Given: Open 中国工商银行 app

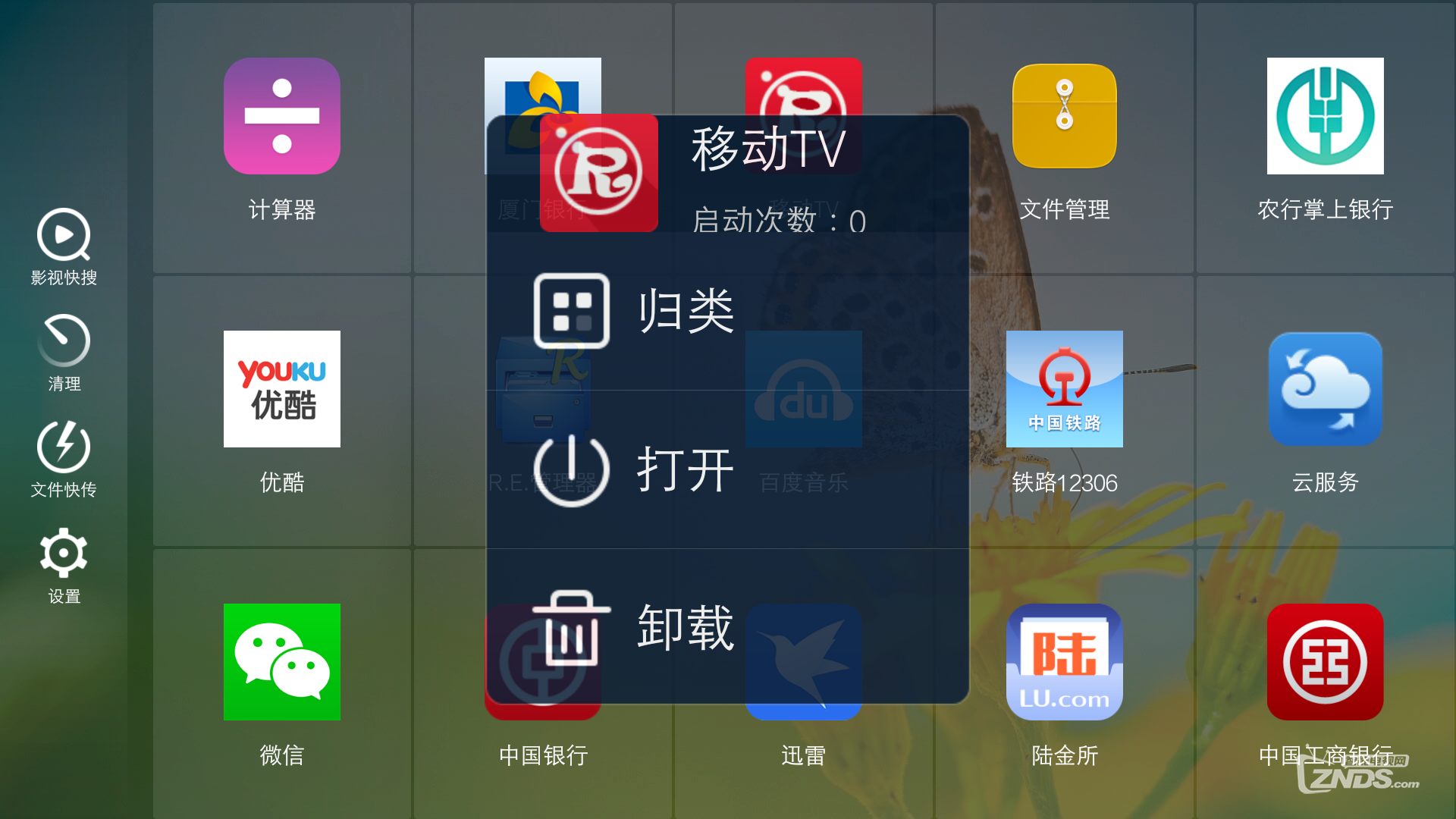Looking at the screenshot, I should coord(1325,662).
